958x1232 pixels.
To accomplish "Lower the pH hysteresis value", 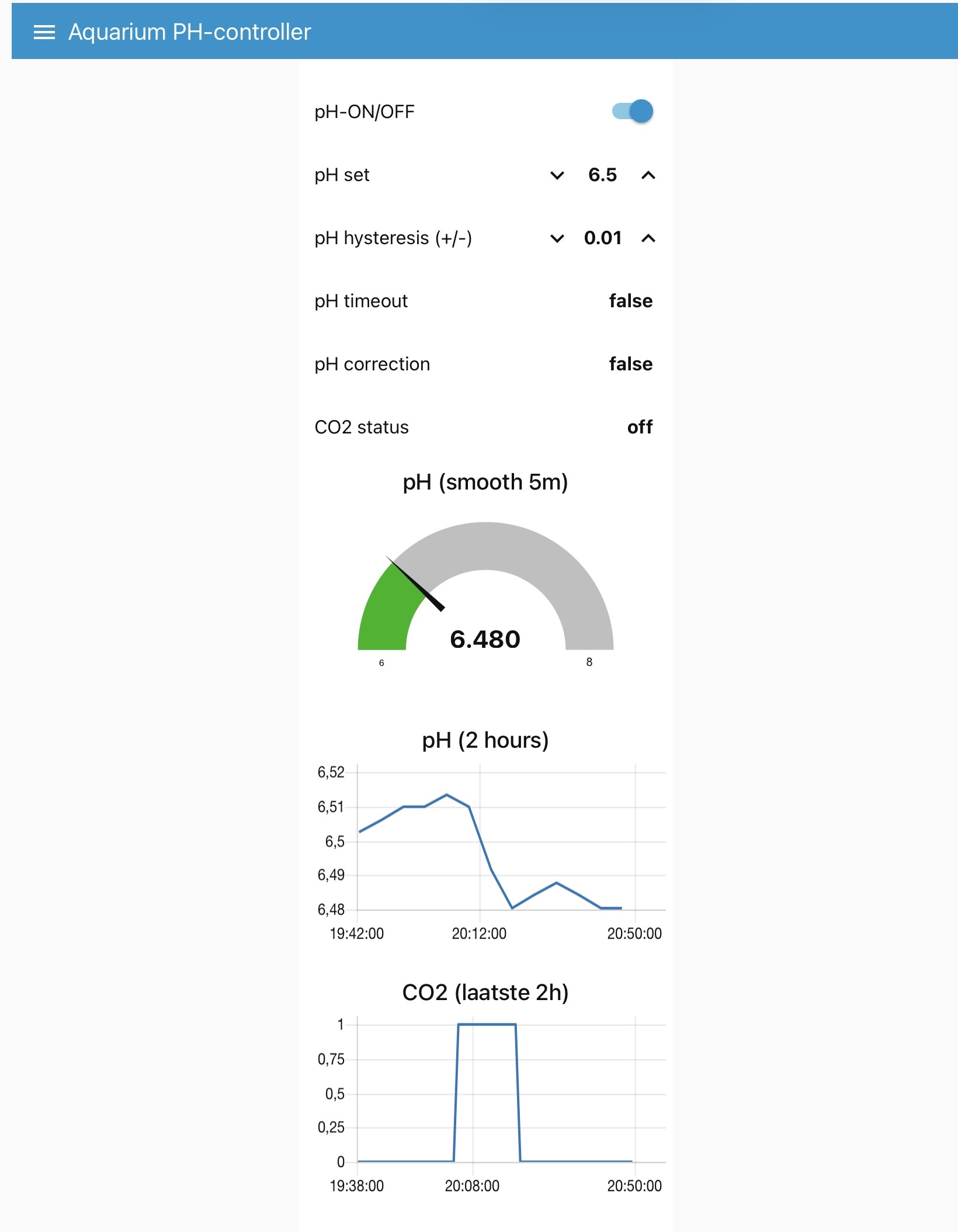I will (x=557, y=238).
